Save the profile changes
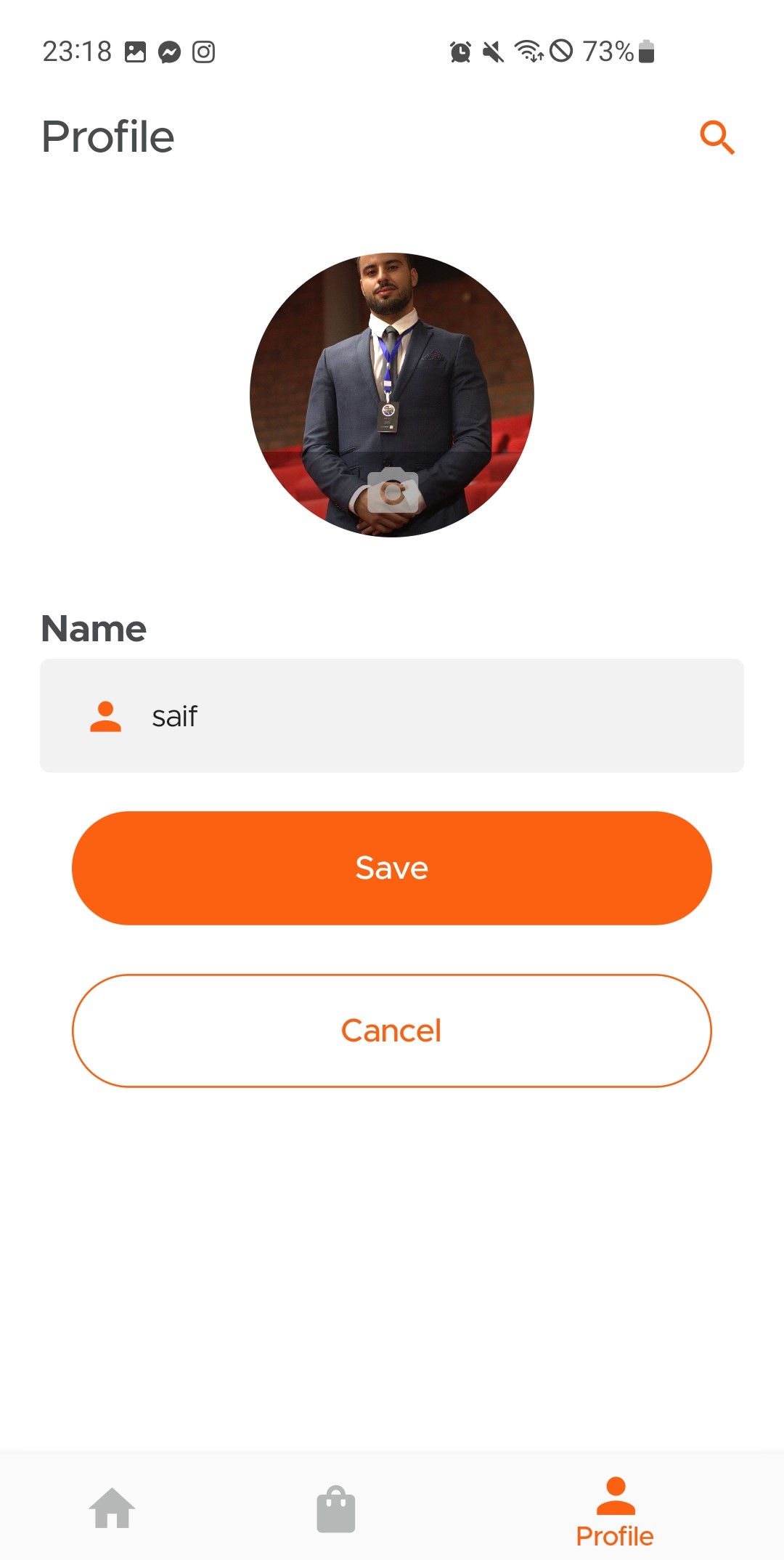Image resolution: width=784 pixels, height=1560 pixels. (x=392, y=868)
